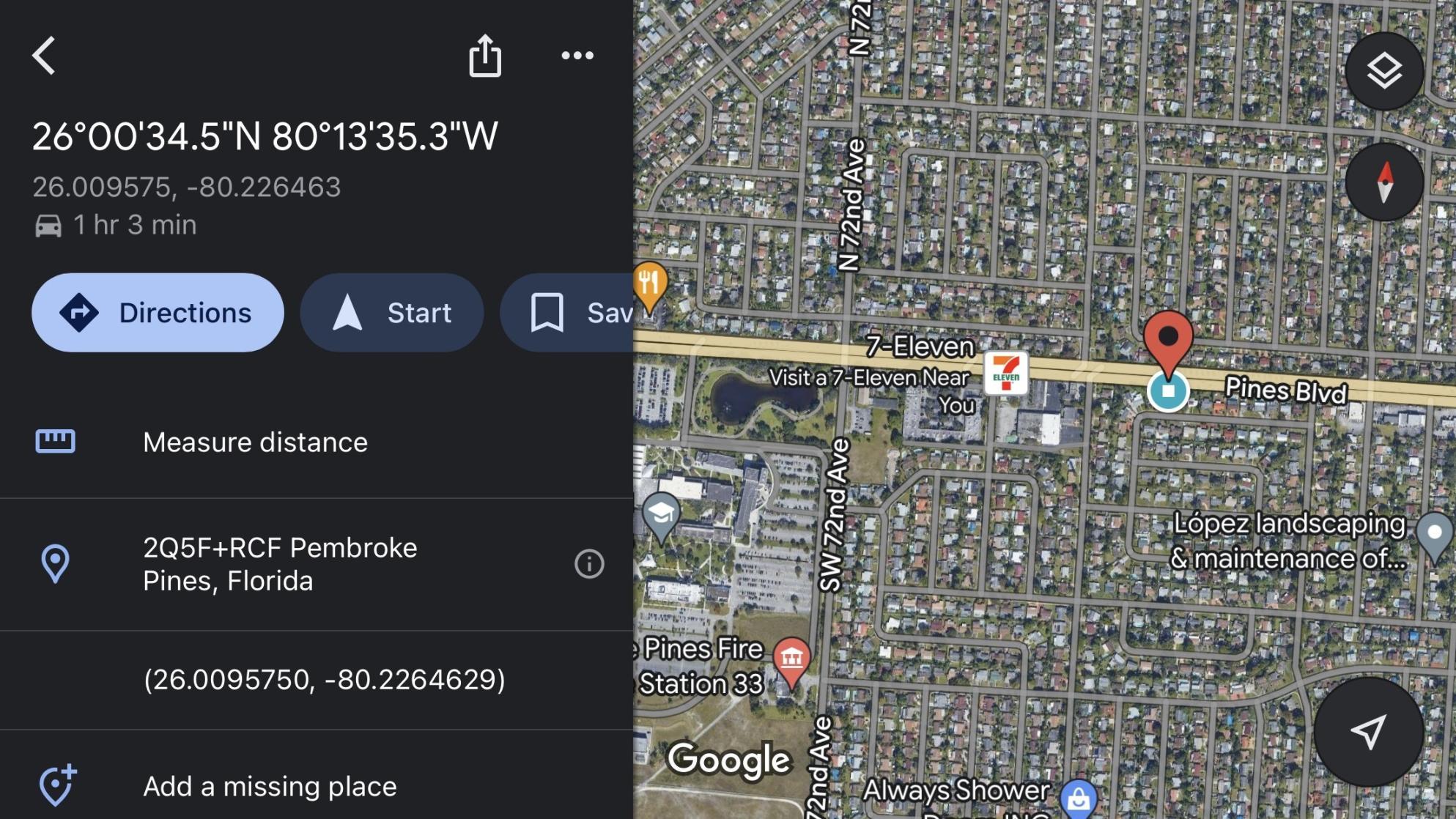Get directions to the pinned coordinates
The width and height of the screenshot is (1456, 819).
[x=158, y=313]
